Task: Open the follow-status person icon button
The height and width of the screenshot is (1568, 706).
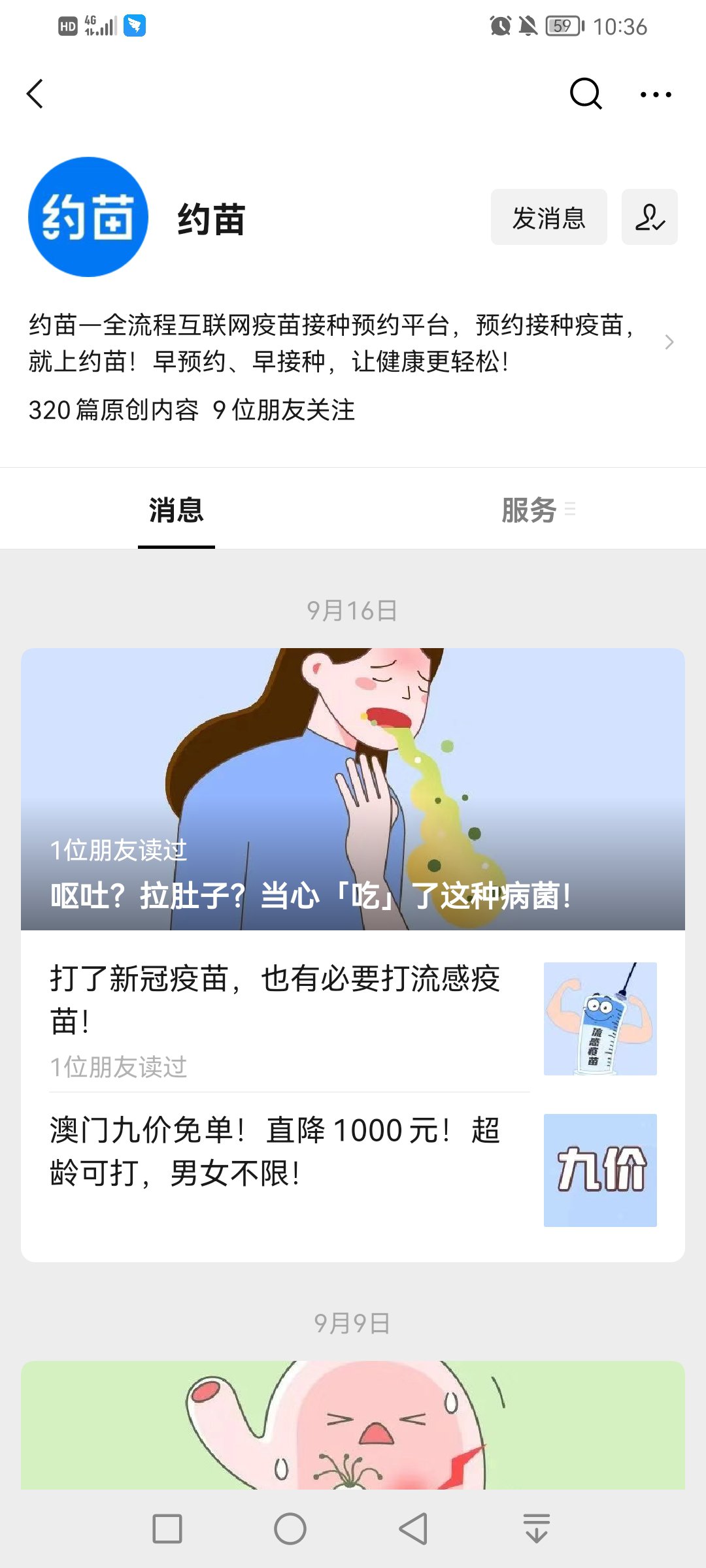Action: (x=649, y=218)
